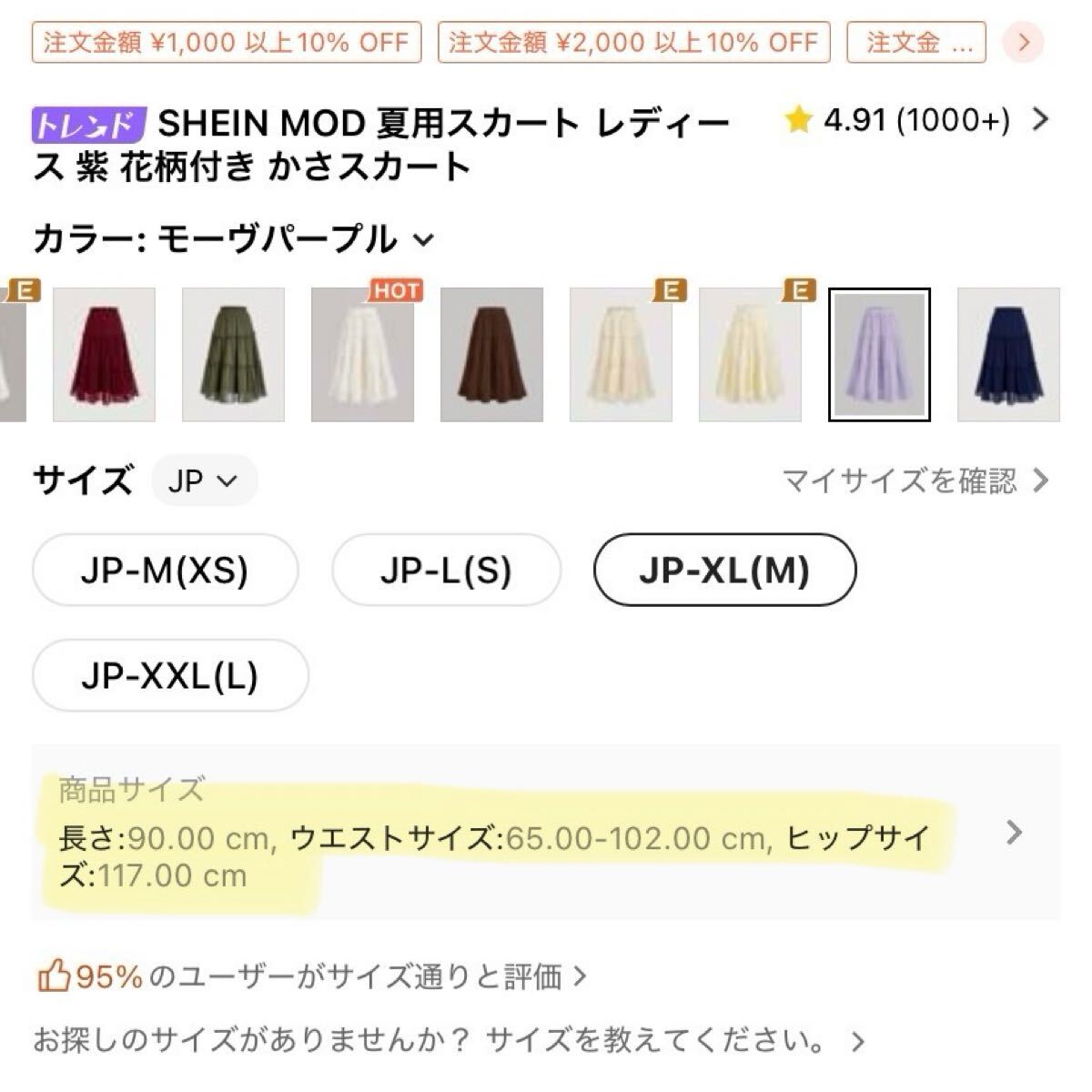The height and width of the screenshot is (1092, 1092).
Task: Select the ¥2,000 以上10% OFF coupon
Action: [633, 42]
